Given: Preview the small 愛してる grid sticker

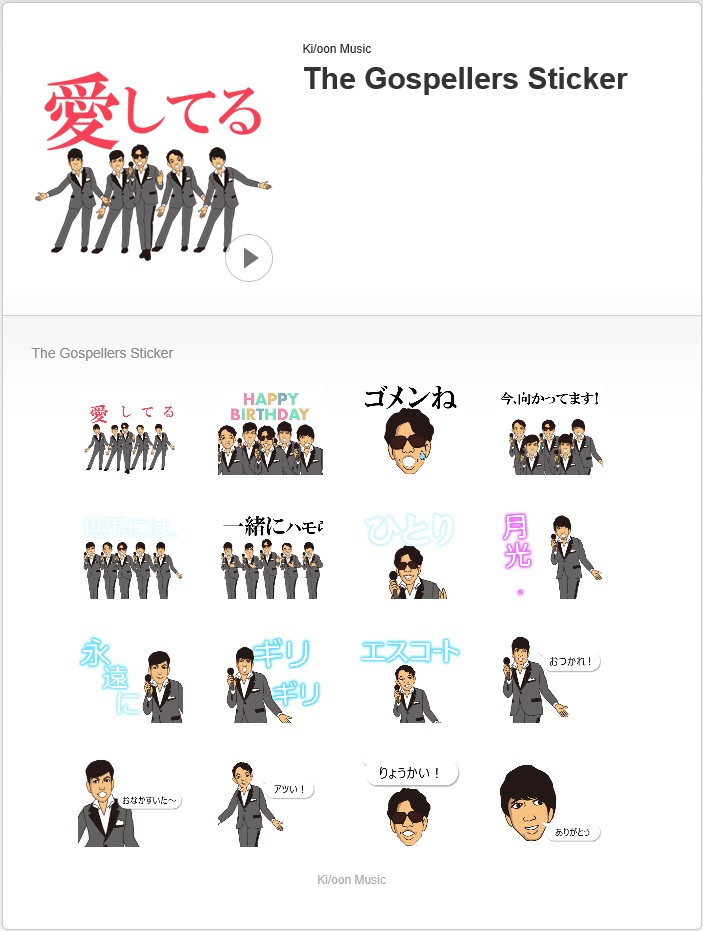Looking at the screenshot, I should tap(130, 432).
